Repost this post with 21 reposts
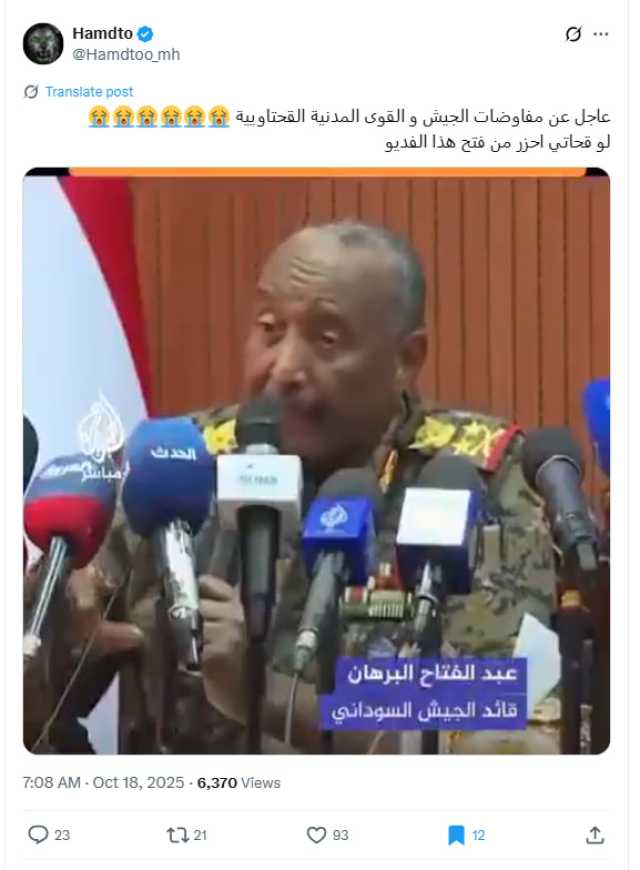 pos(177,834)
